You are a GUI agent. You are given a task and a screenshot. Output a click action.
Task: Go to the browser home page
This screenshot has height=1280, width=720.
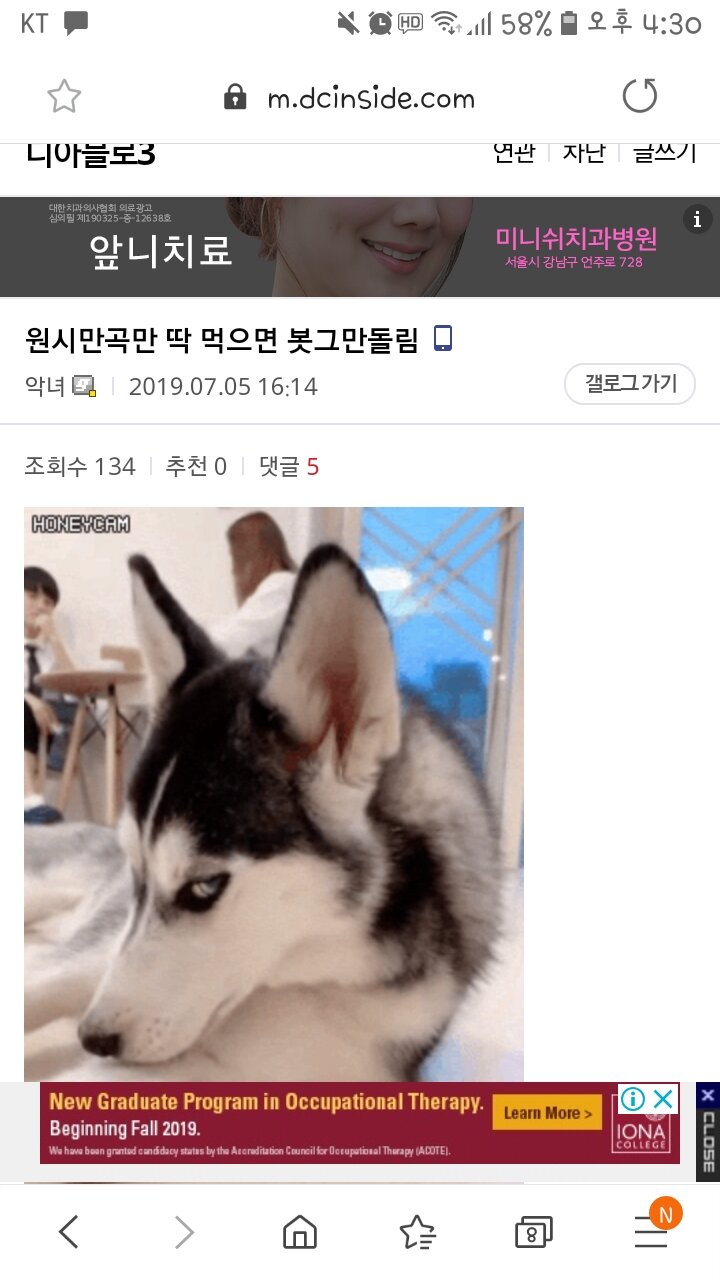point(300,1232)
